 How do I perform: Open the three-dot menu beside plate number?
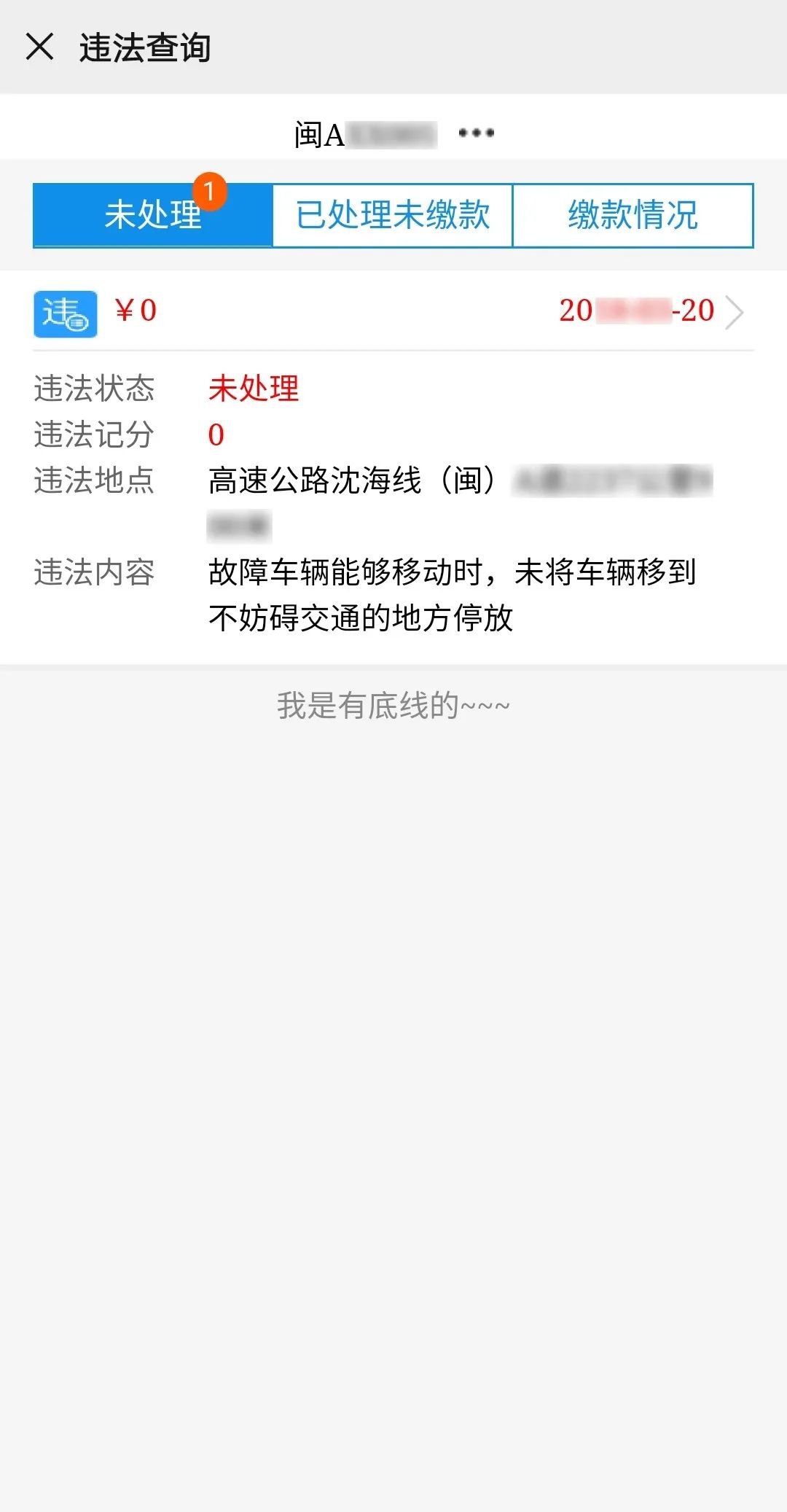coord(476,133)
